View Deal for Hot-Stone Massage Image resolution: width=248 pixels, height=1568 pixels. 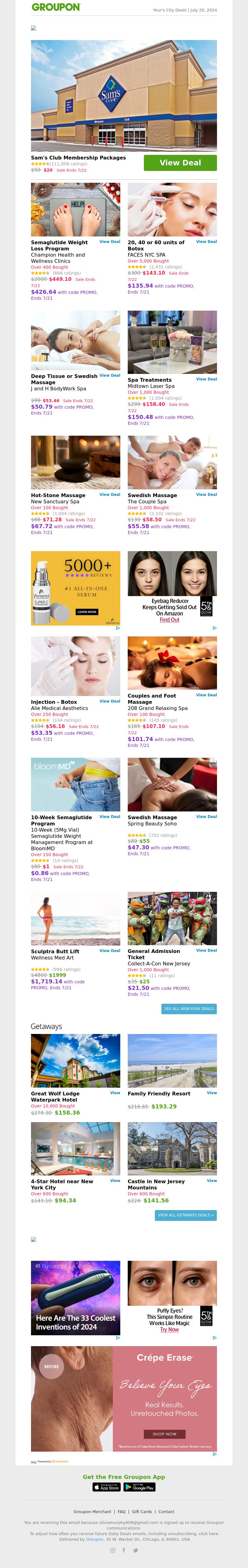pos(109,495)
